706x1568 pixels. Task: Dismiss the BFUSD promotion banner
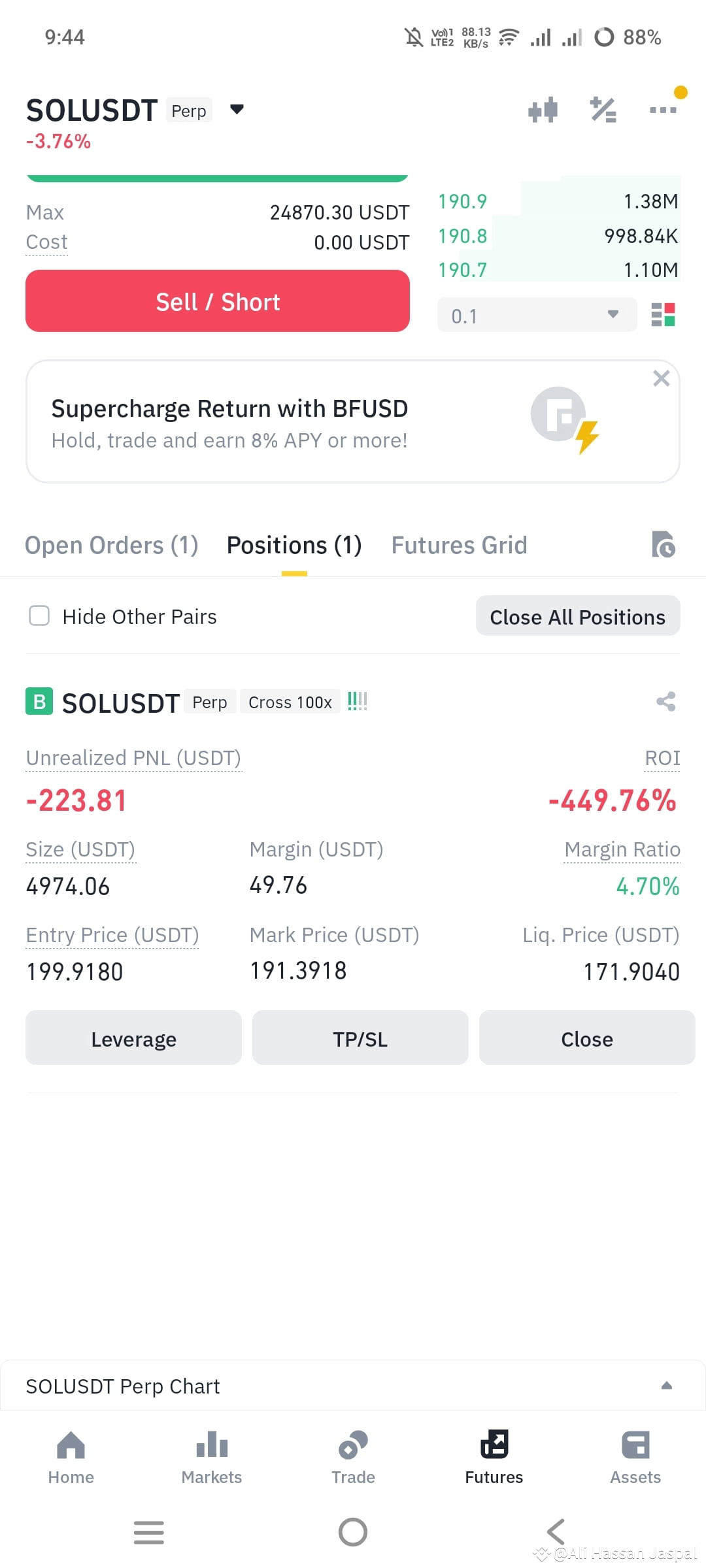pos(661,378)
